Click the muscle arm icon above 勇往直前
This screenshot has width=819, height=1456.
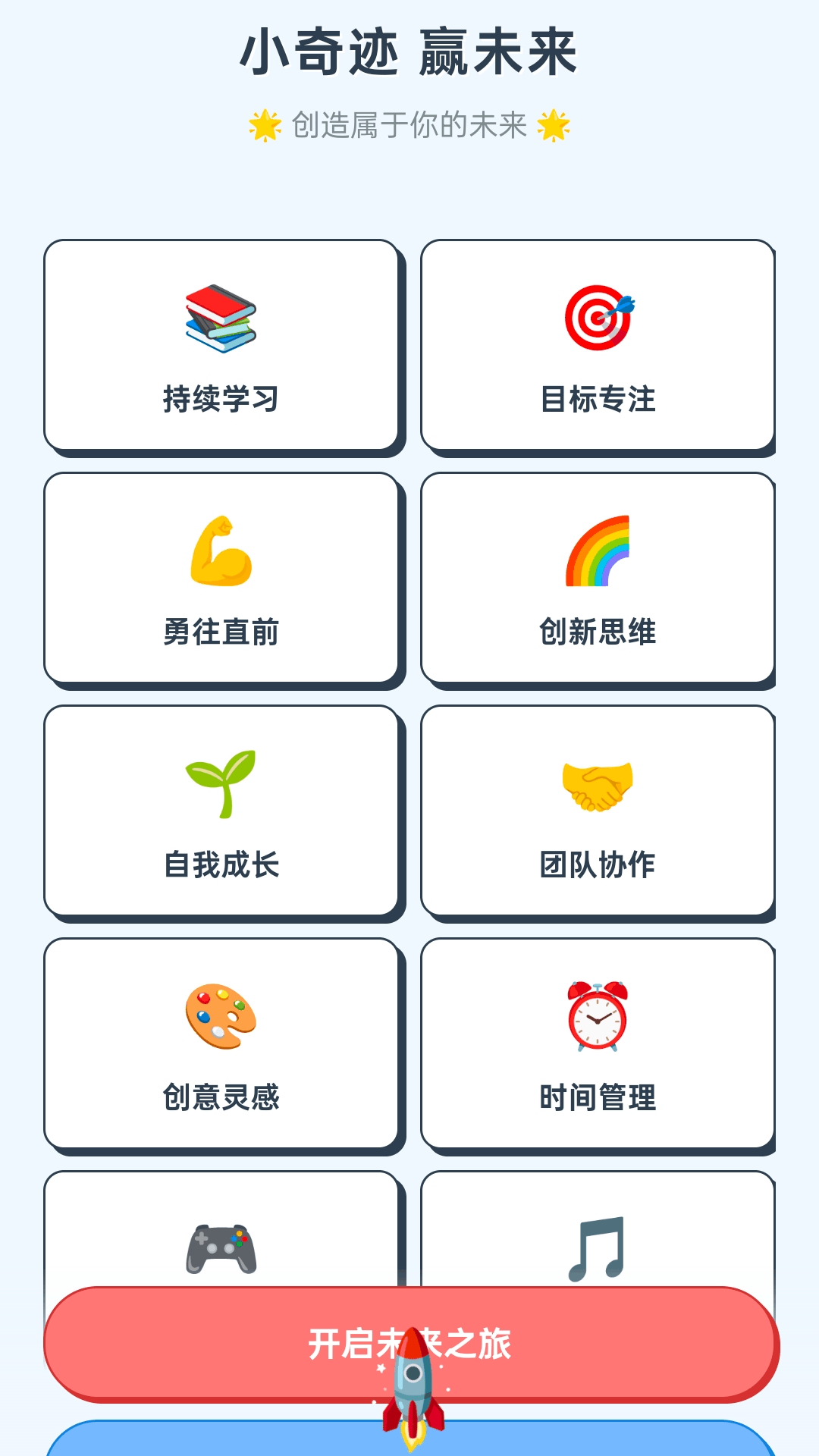pyautogui.click(x=220, y=554)
